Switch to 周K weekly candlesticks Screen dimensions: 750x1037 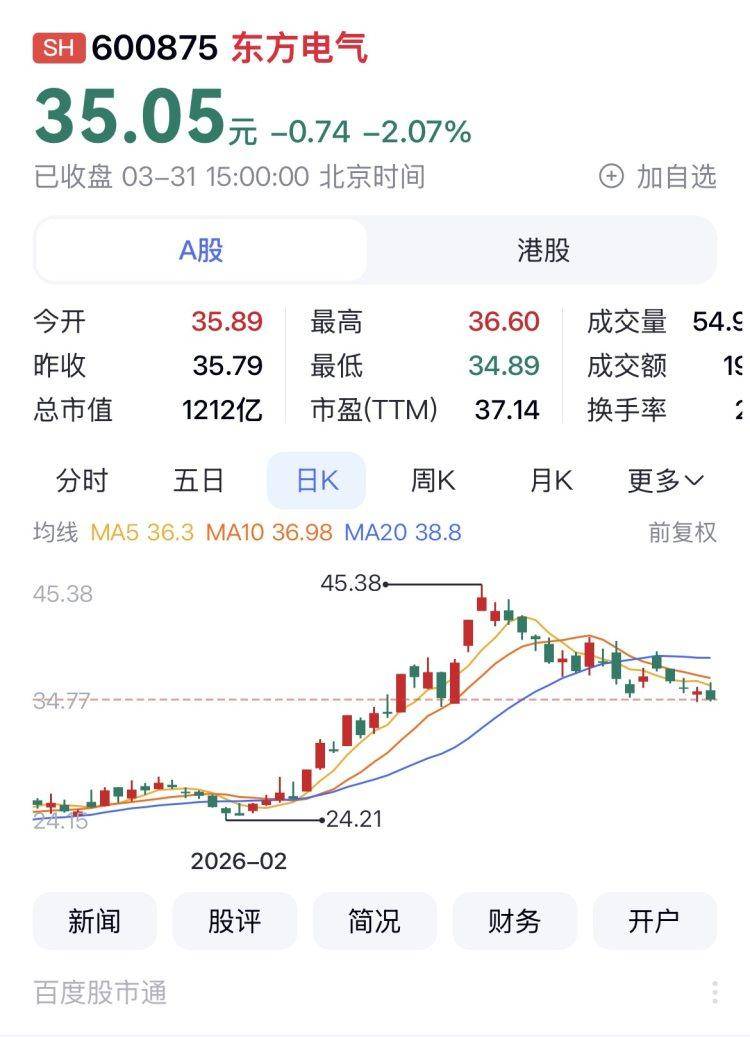[433, 481]
